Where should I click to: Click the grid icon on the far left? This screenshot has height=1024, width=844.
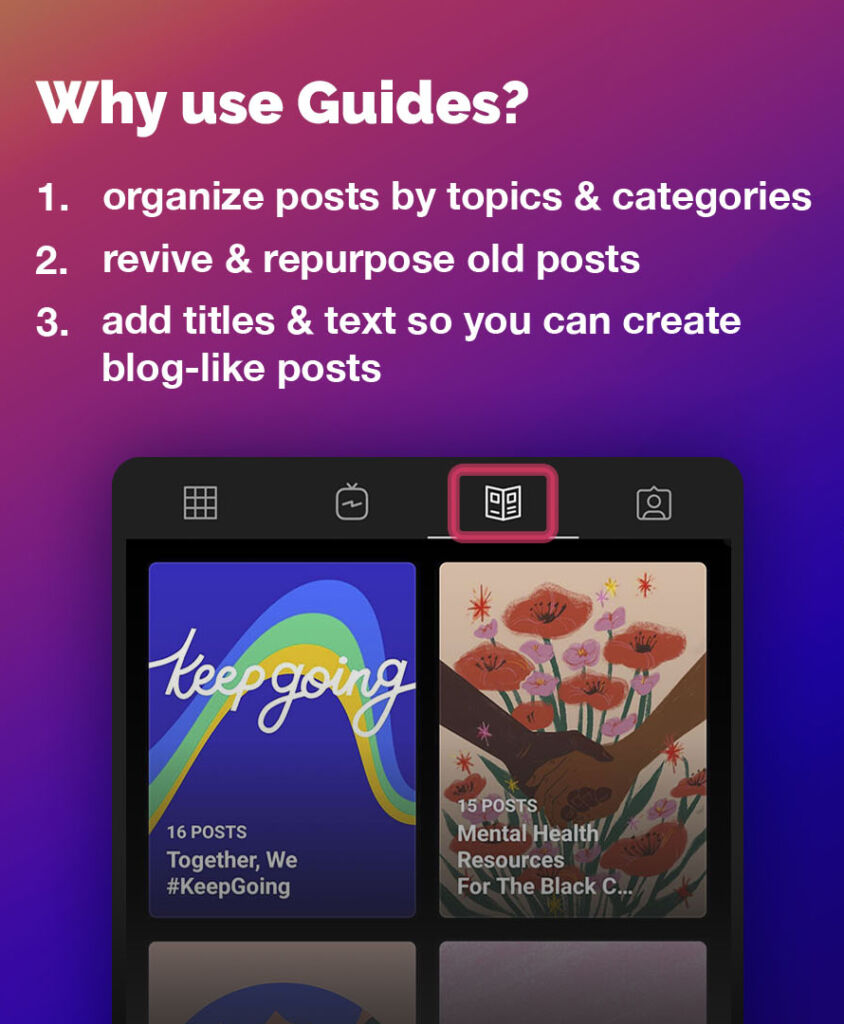point(199,503)
